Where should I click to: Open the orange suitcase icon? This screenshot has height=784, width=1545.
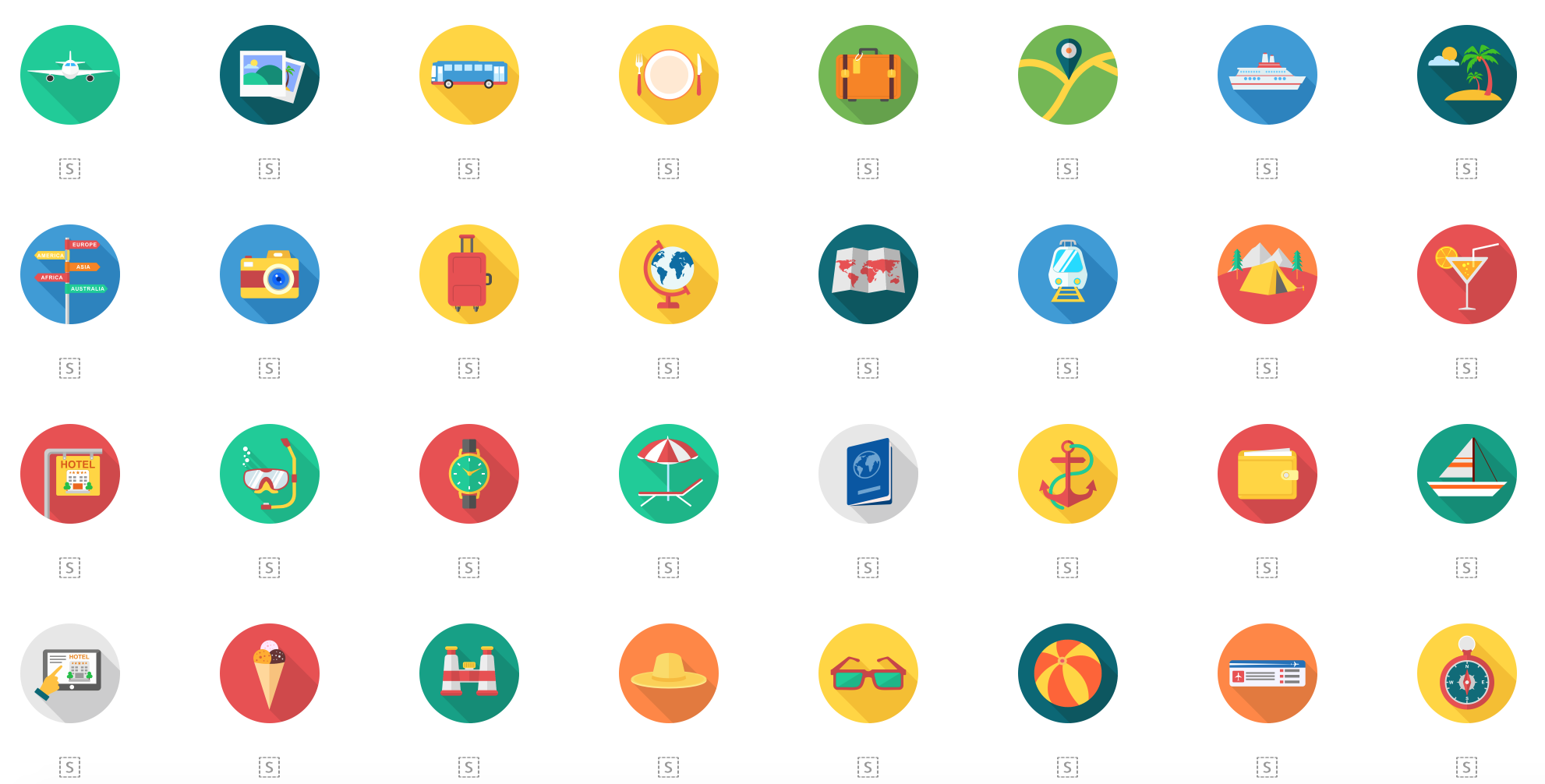(868, 75)
